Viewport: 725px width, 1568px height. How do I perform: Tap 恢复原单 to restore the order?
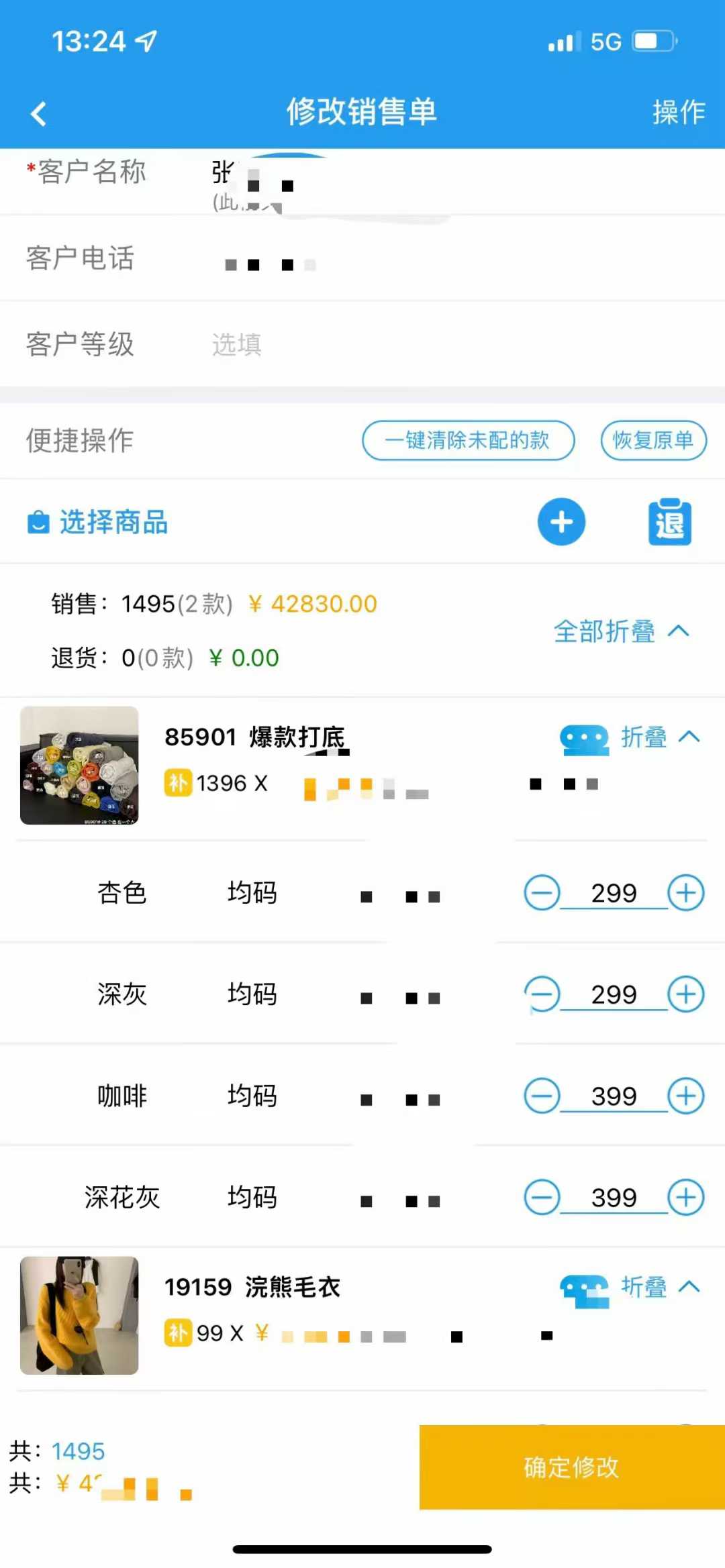[653, 440]
